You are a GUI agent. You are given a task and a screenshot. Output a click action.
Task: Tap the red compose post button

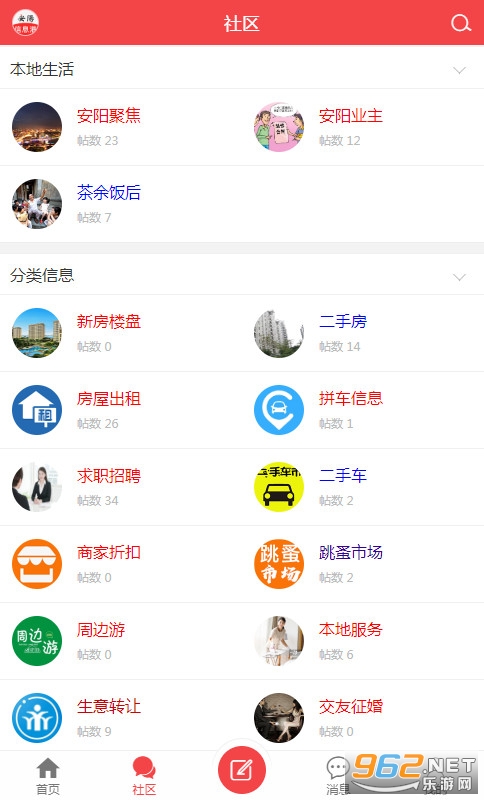242,770
